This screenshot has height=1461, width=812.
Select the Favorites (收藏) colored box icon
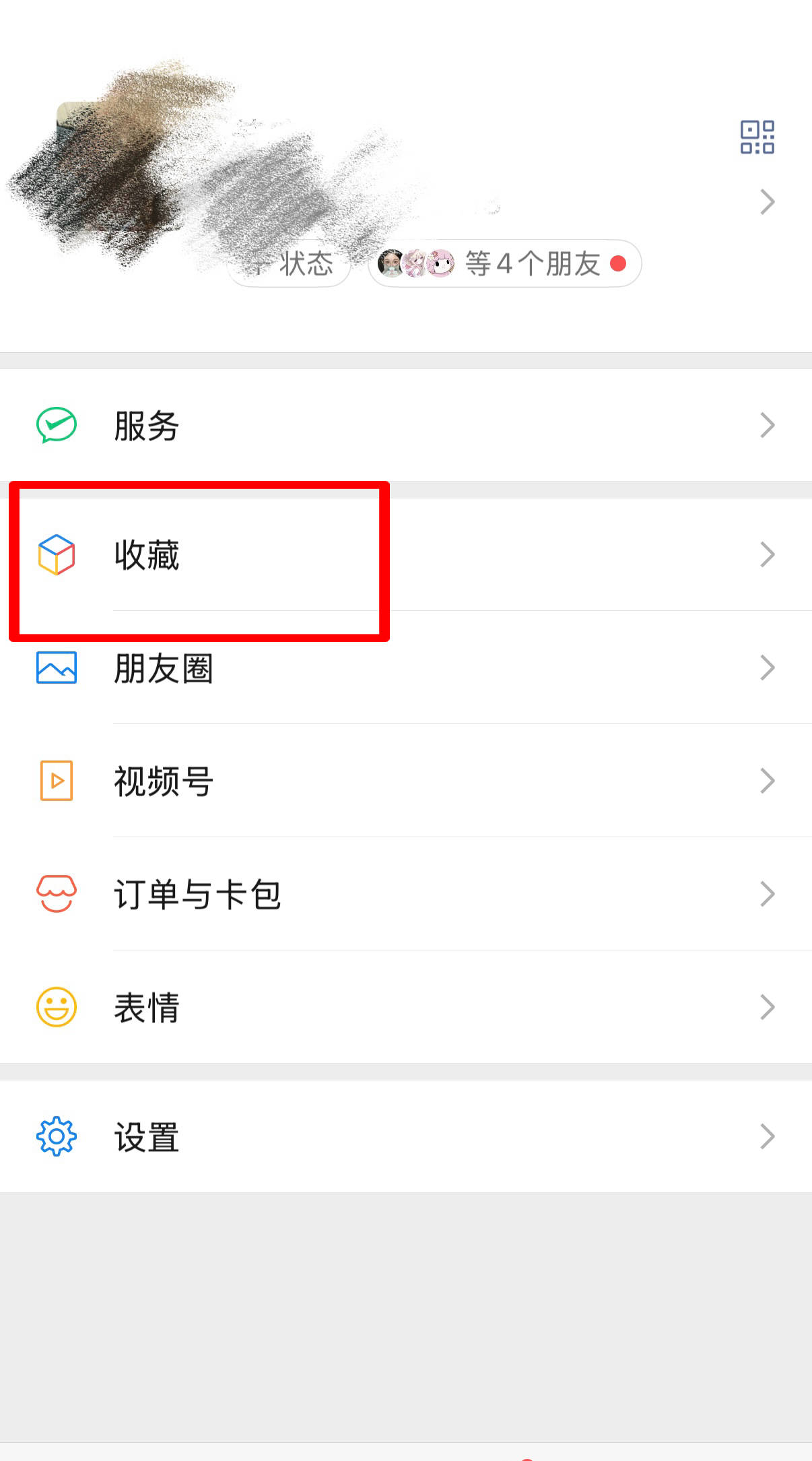coord(57,554)
